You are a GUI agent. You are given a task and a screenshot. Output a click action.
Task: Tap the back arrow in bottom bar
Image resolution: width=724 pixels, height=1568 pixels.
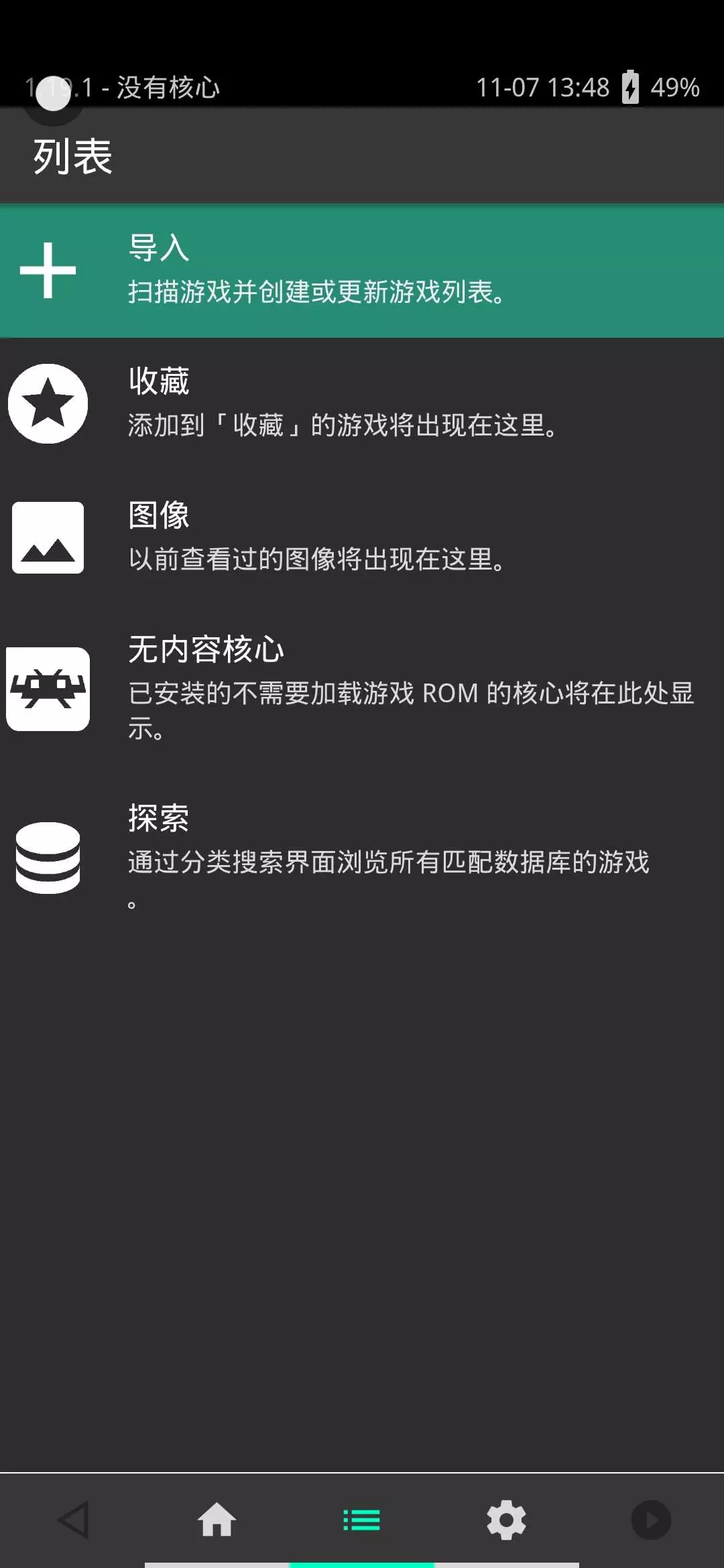tap(72, 1520)
